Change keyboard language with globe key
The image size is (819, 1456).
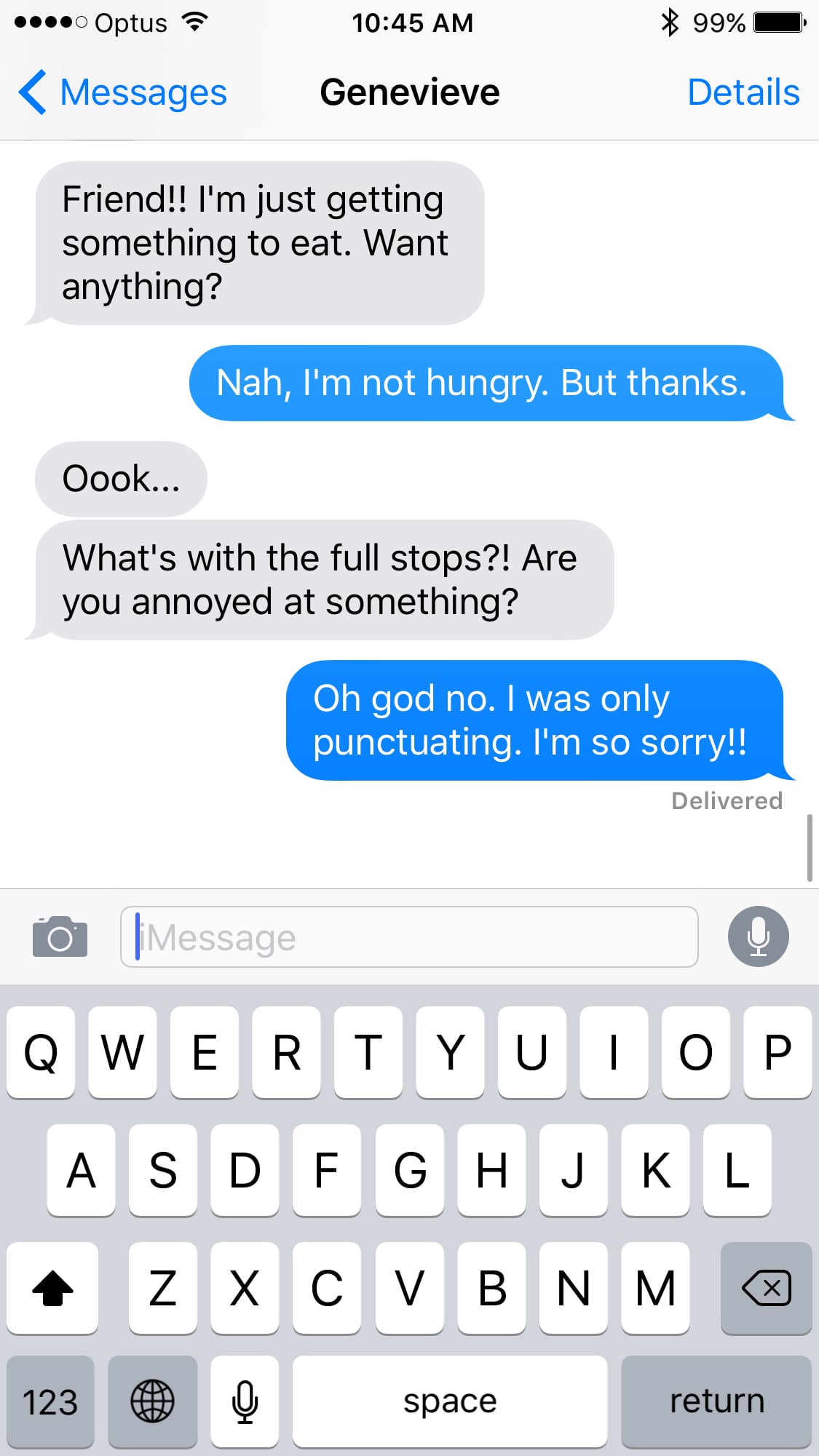click(153, 1401)
